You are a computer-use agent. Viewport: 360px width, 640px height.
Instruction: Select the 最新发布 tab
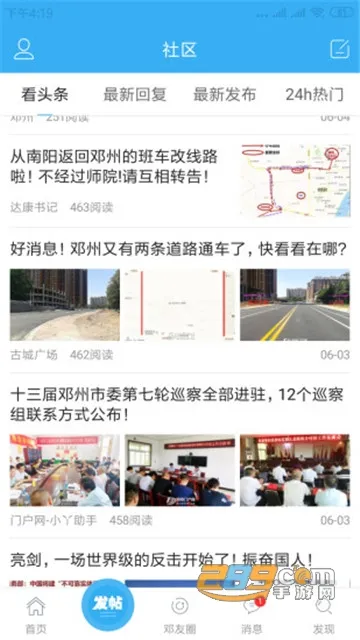(224, 95)
